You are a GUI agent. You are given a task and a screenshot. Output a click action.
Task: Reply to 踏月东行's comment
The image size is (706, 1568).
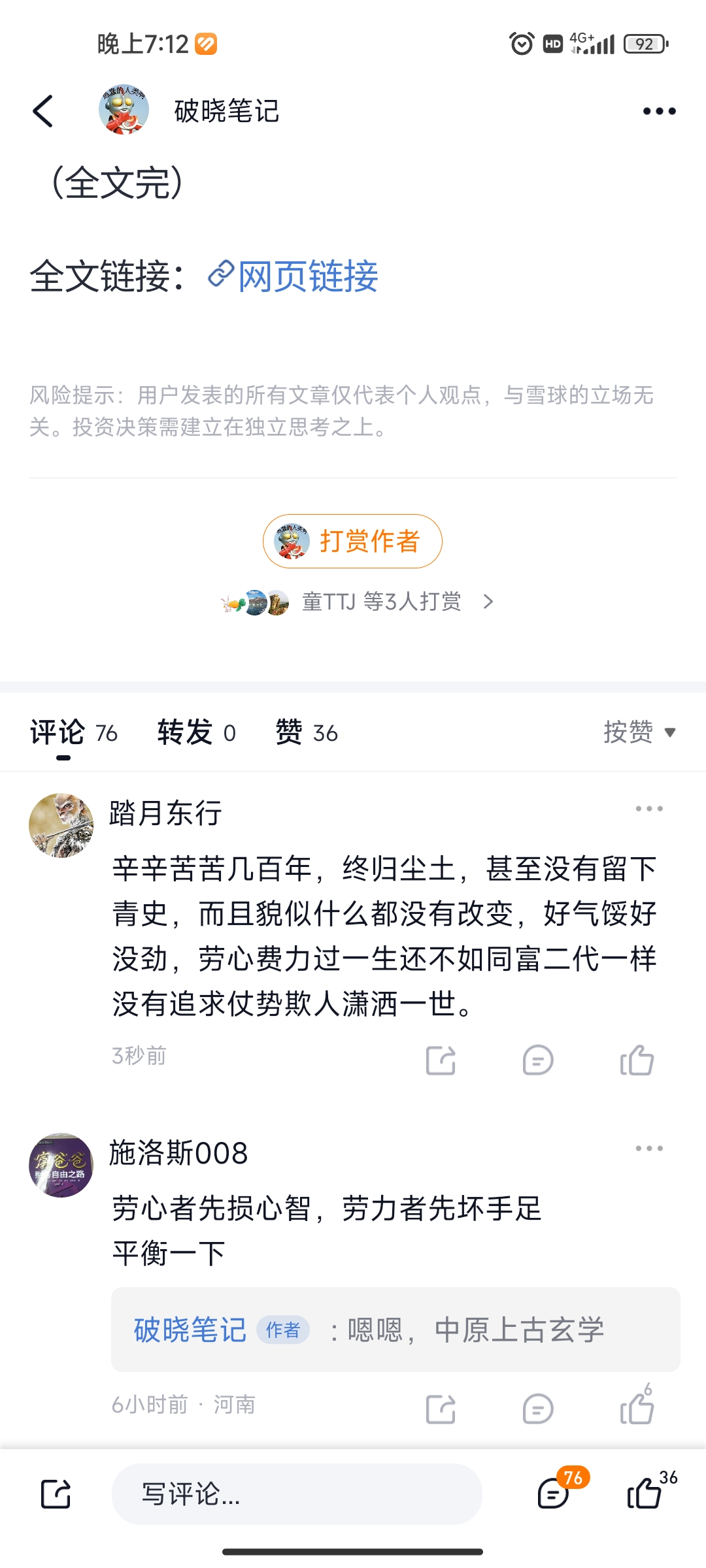(538, 1060)
